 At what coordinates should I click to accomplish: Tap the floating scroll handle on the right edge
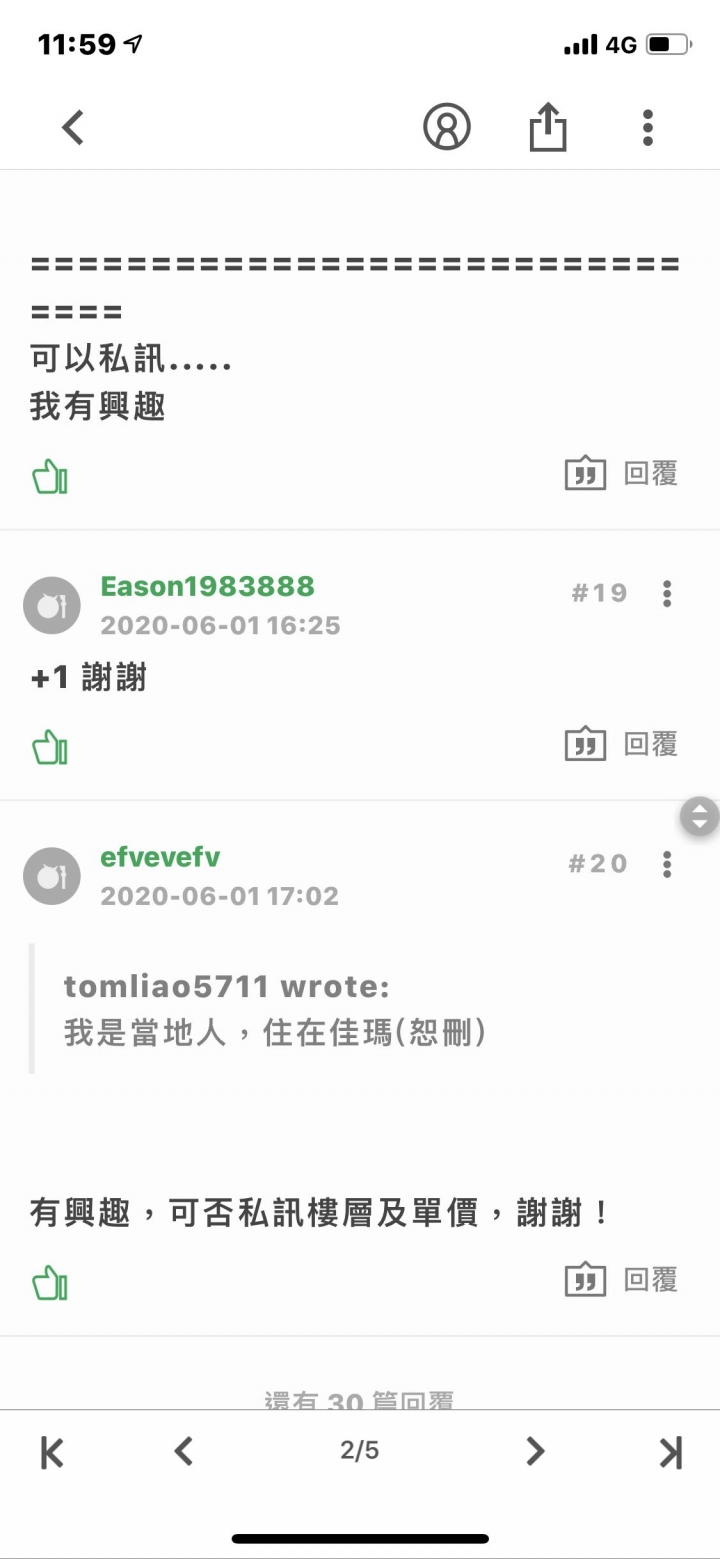click(699, 816)
